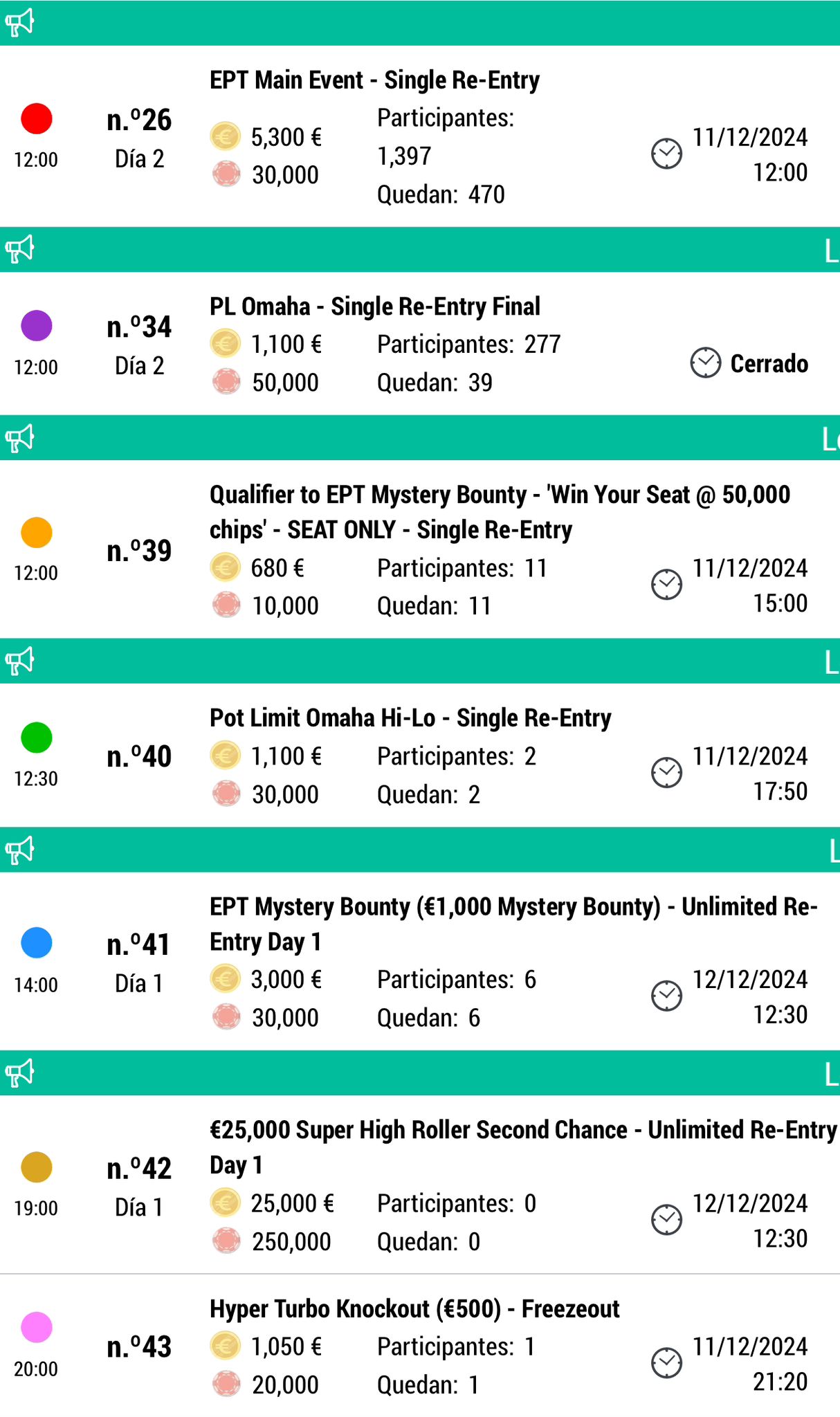Image resolution: width=840 pixels, height=1417 pixels.
Task: Select EPT Mystery Bounty Day 1 n.º41
Action: tap(420, 961)
